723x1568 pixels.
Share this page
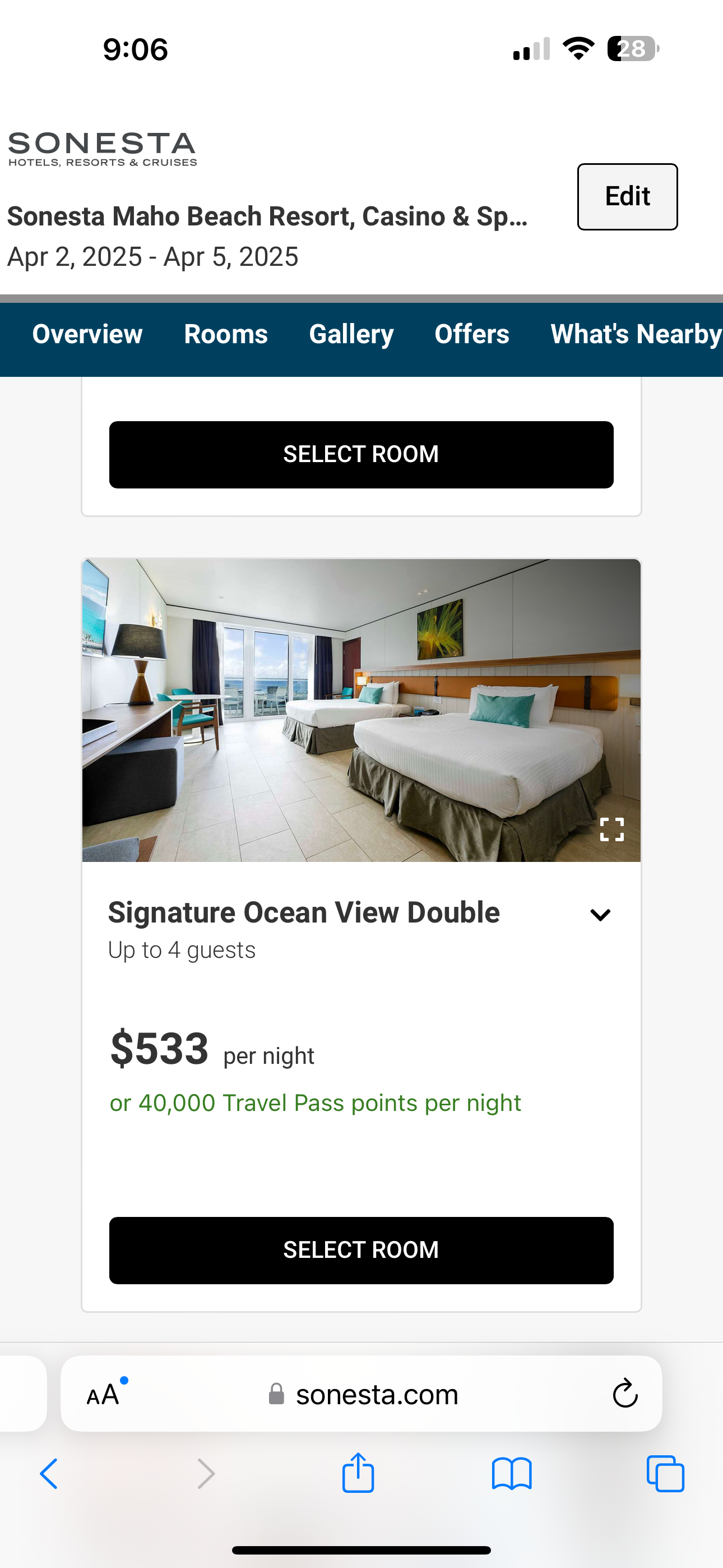358,1473
